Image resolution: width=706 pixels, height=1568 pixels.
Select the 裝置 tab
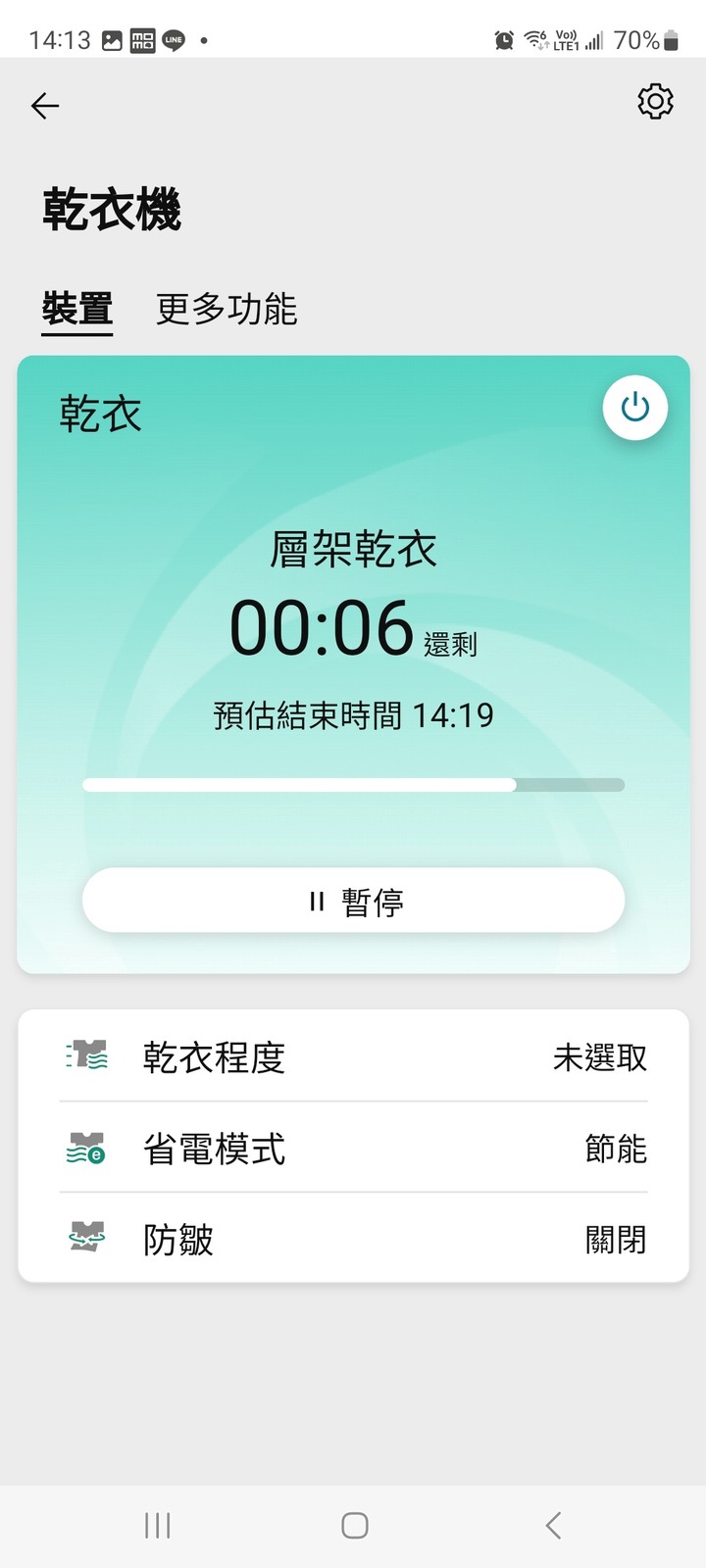76,310
